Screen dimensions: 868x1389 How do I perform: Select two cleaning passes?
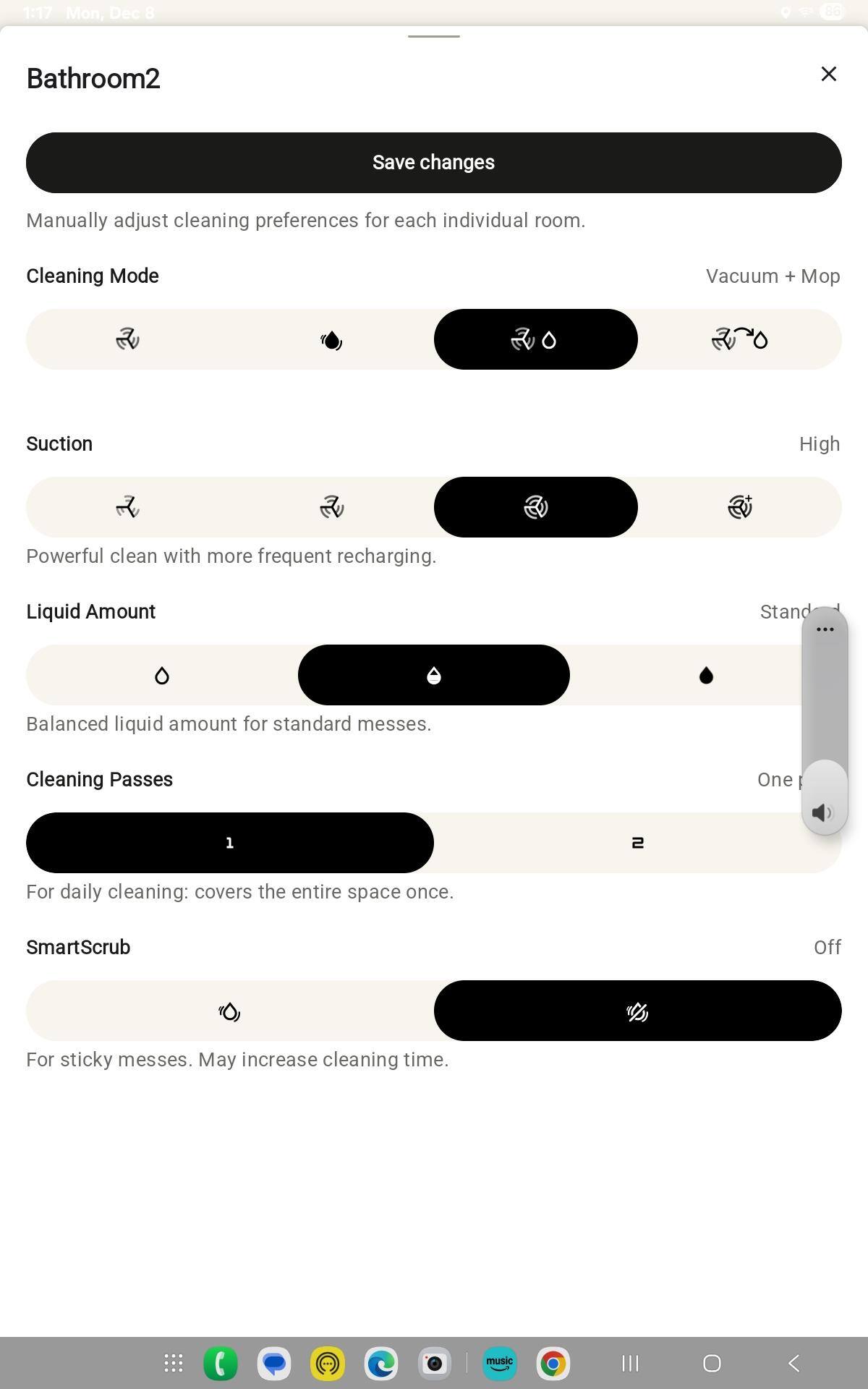(637, 843)
